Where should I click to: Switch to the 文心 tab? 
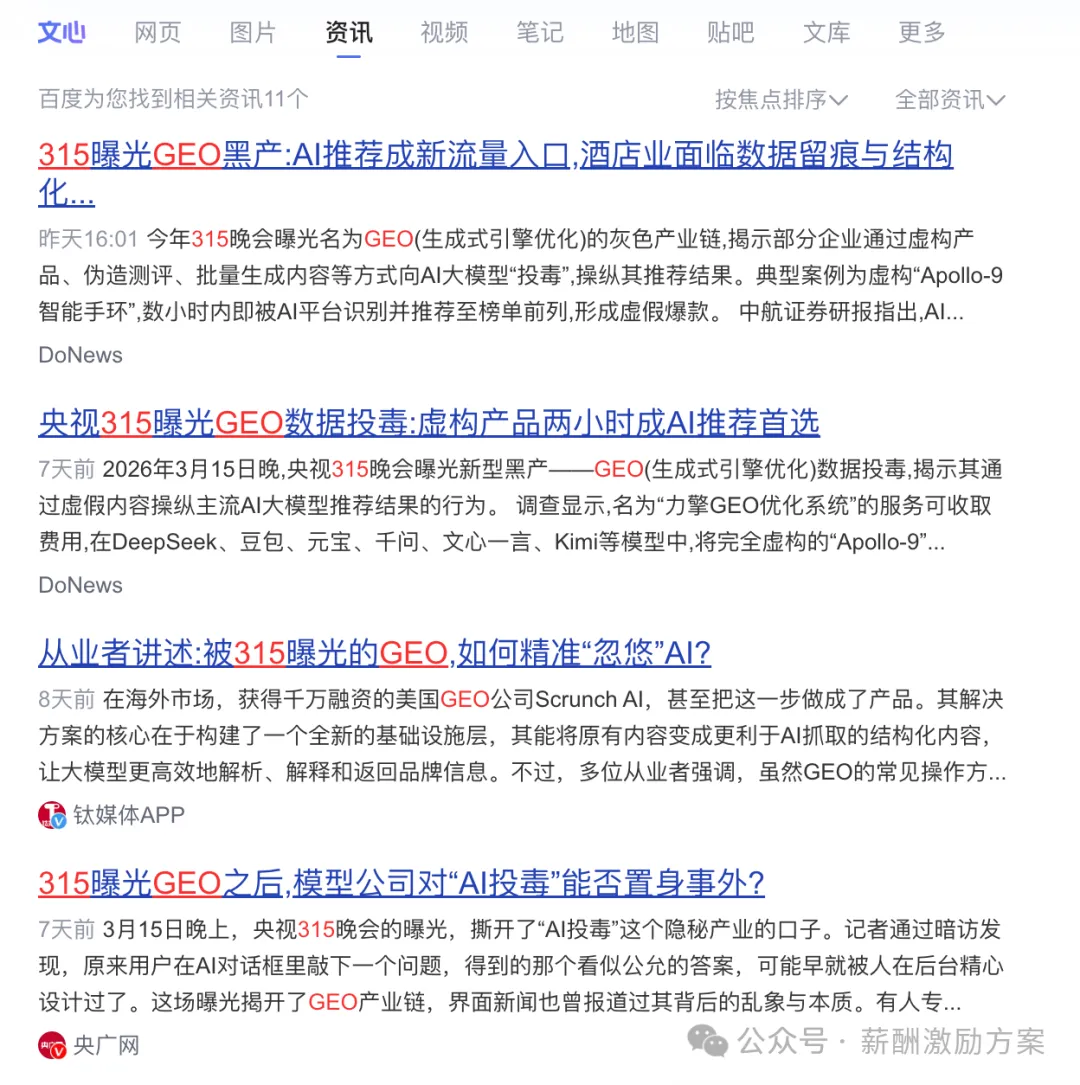pos(61,32)
